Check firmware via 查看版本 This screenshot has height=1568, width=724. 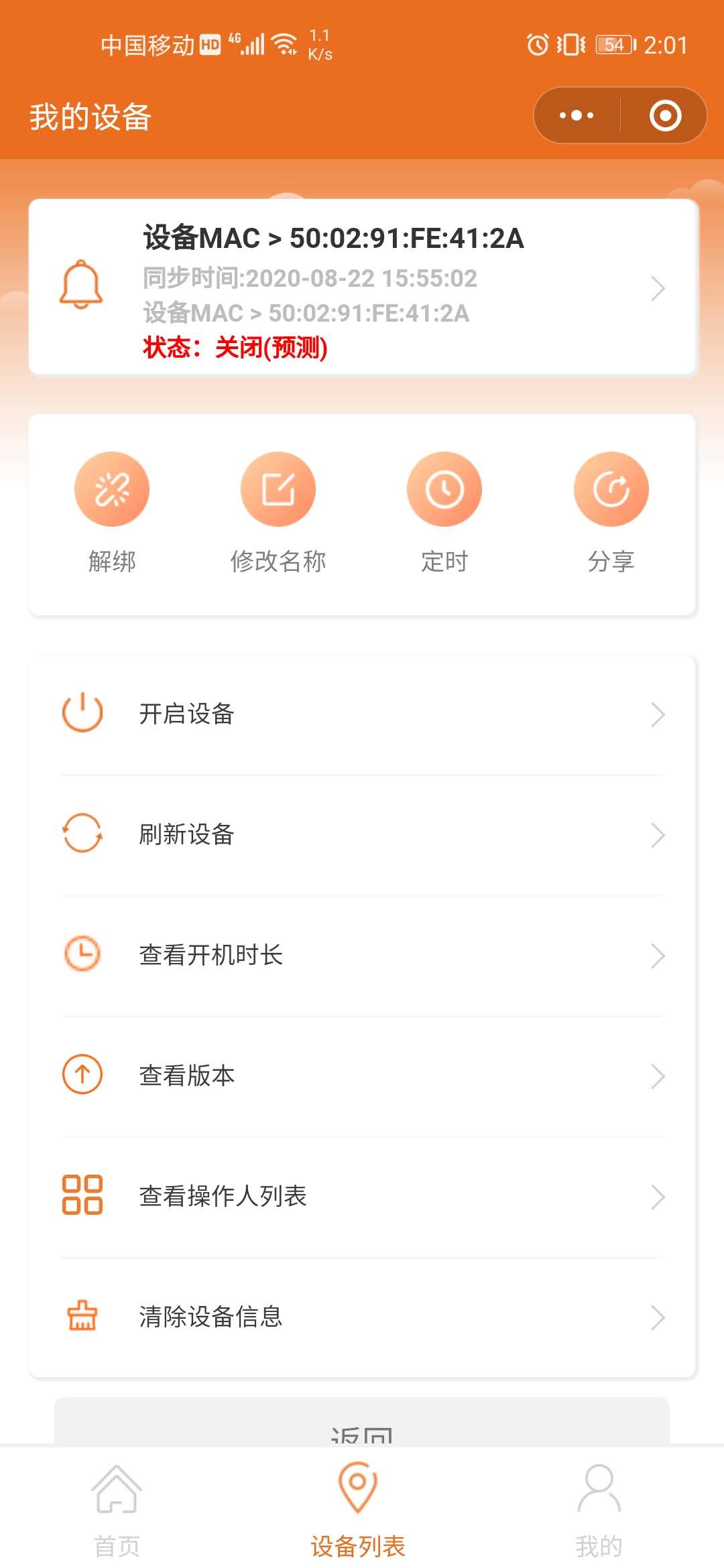[x=362, y=1076]
